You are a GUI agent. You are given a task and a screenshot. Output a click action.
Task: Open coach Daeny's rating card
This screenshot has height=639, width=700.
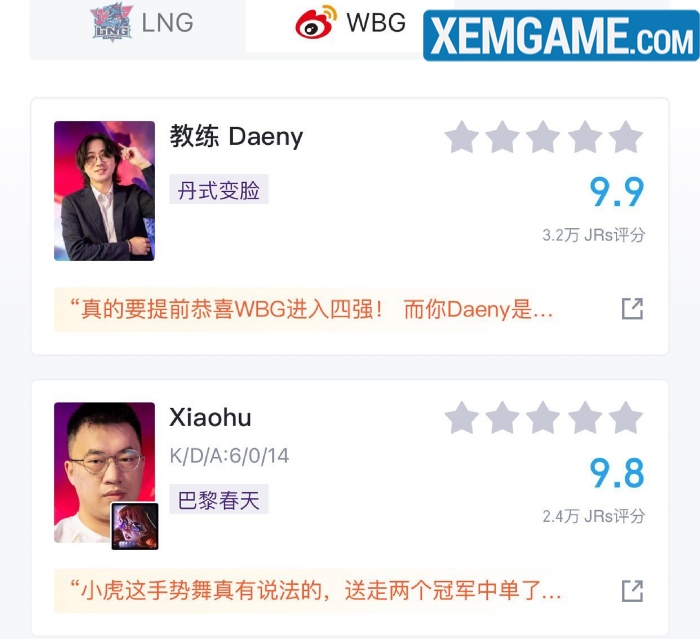[x=236, y=137]
